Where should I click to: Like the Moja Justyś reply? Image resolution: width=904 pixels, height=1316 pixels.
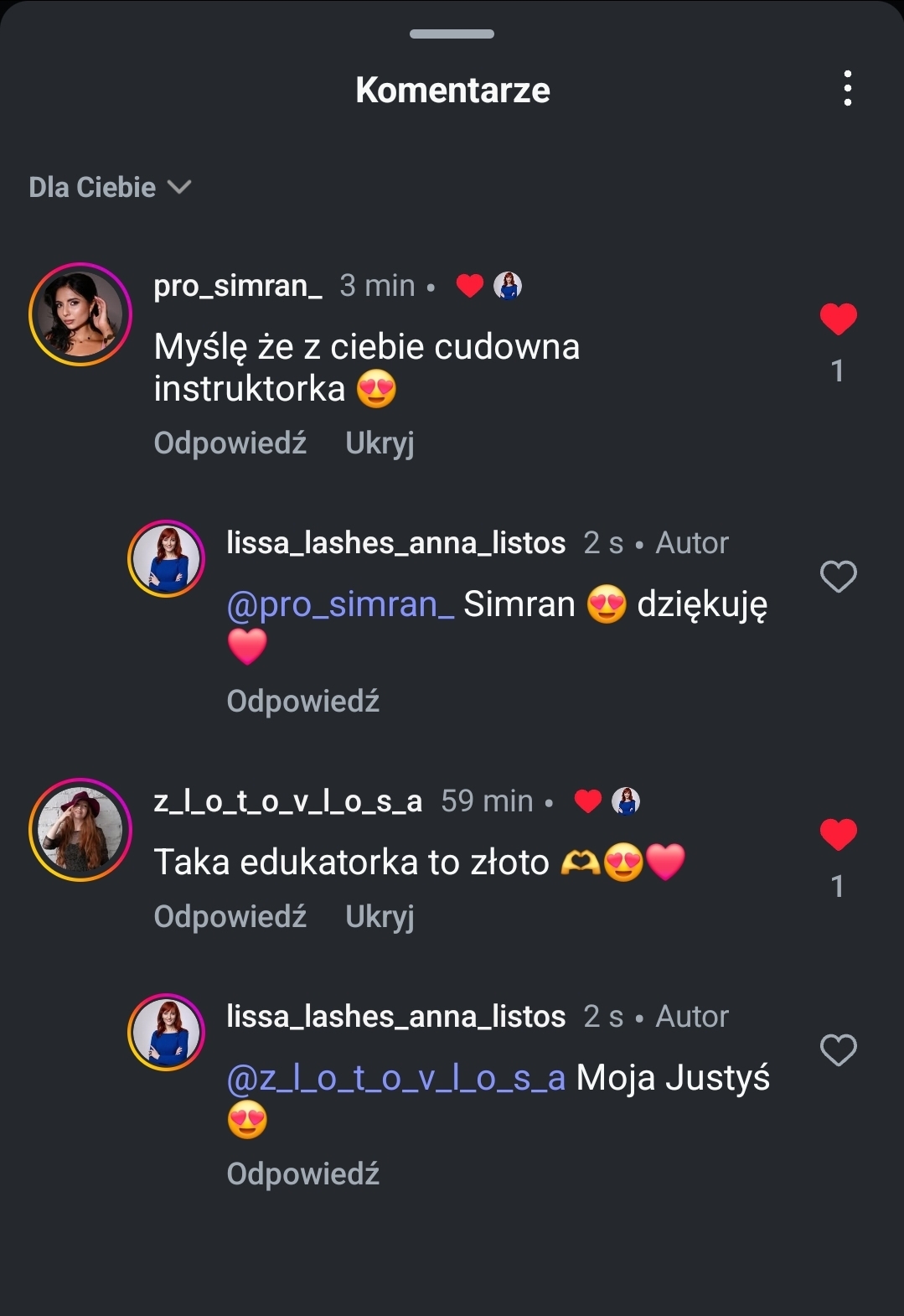[x=838, y=1050]
